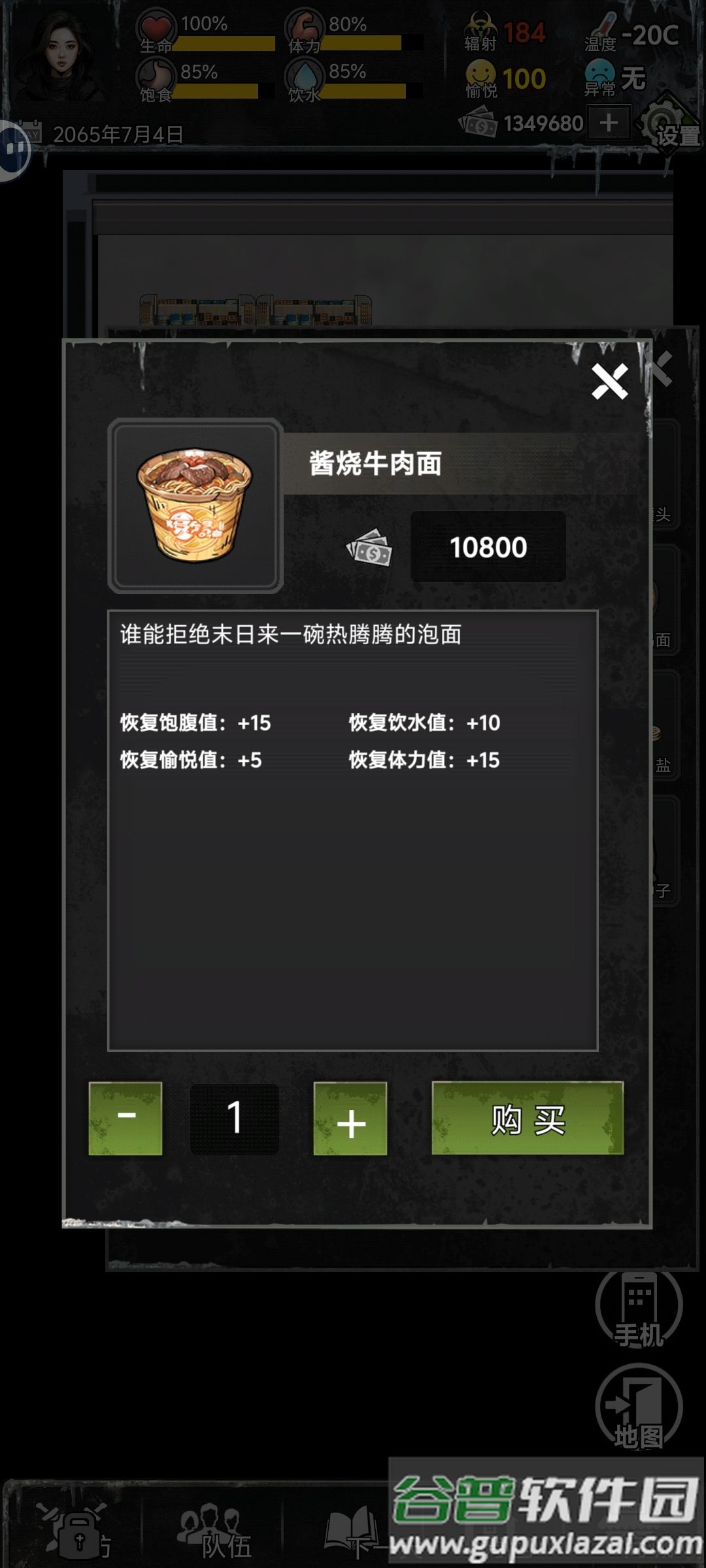706x1568 pixels.
Task: Tap the 购买 buy button
Action: click(x=528, y=1118)
